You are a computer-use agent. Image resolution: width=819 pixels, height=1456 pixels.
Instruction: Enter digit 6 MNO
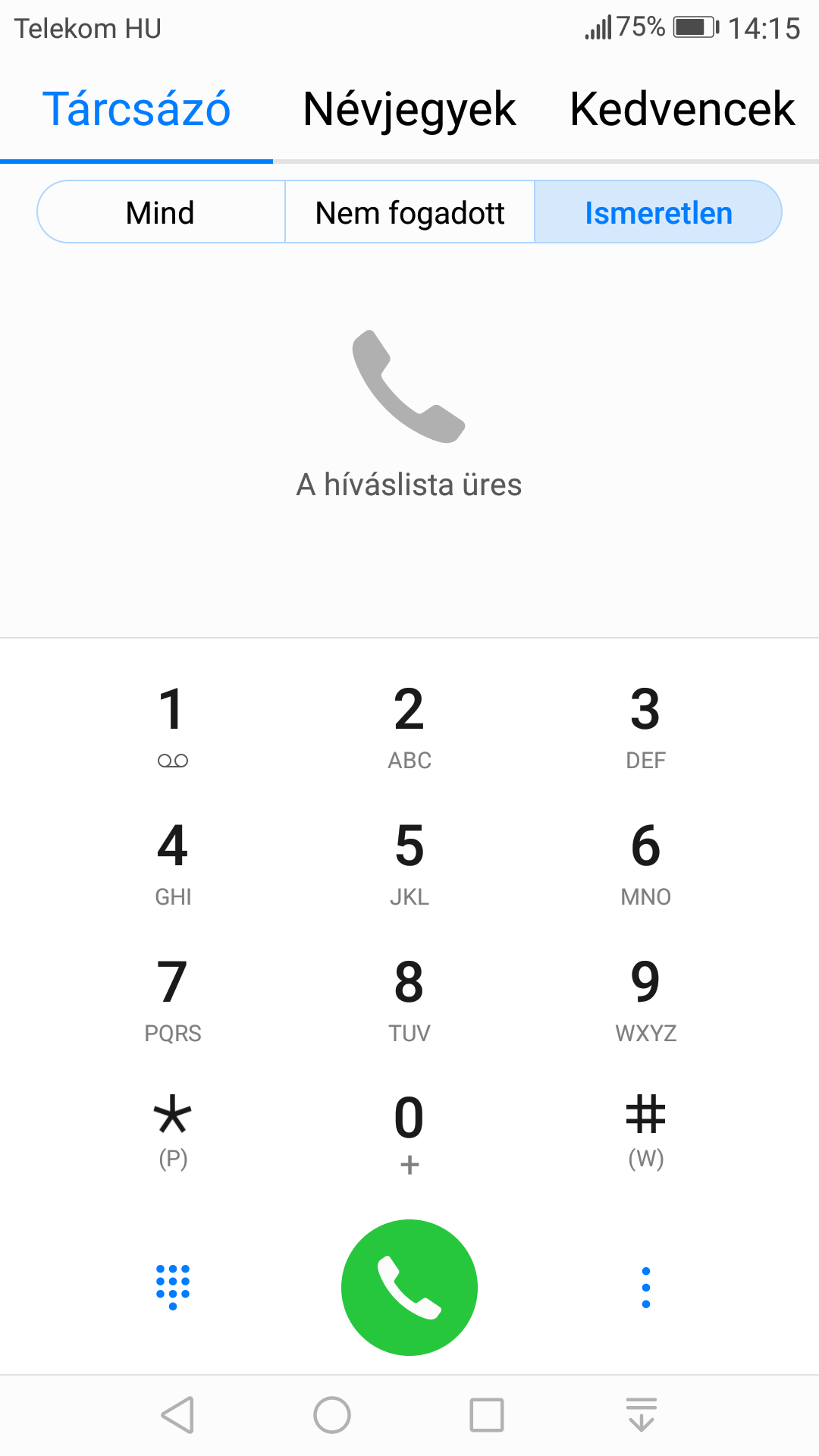[646, 863]
